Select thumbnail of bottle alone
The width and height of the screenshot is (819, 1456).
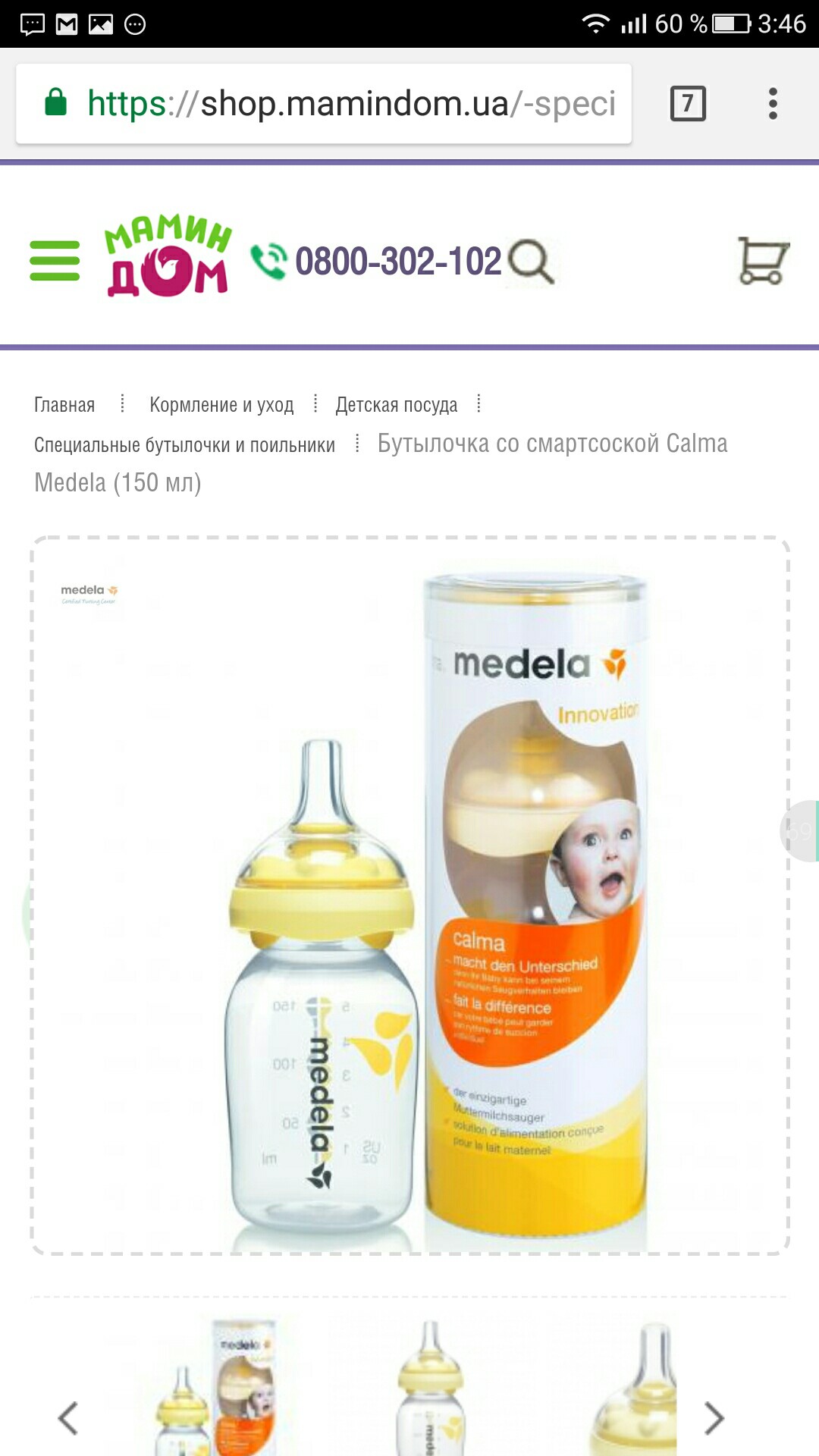click(430, 1386)
